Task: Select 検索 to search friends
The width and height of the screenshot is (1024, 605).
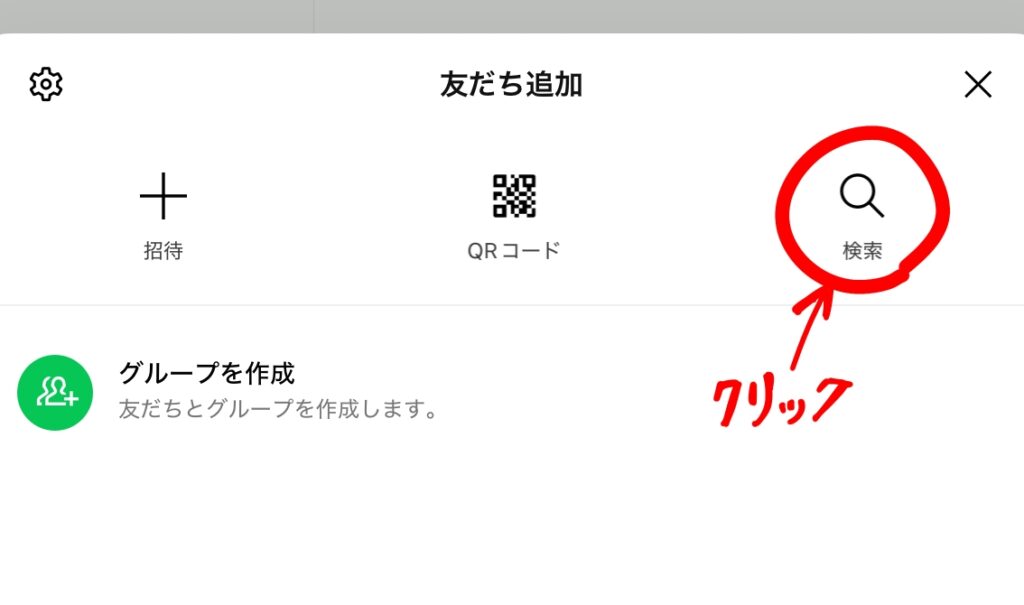Action: tap(862, 214)
